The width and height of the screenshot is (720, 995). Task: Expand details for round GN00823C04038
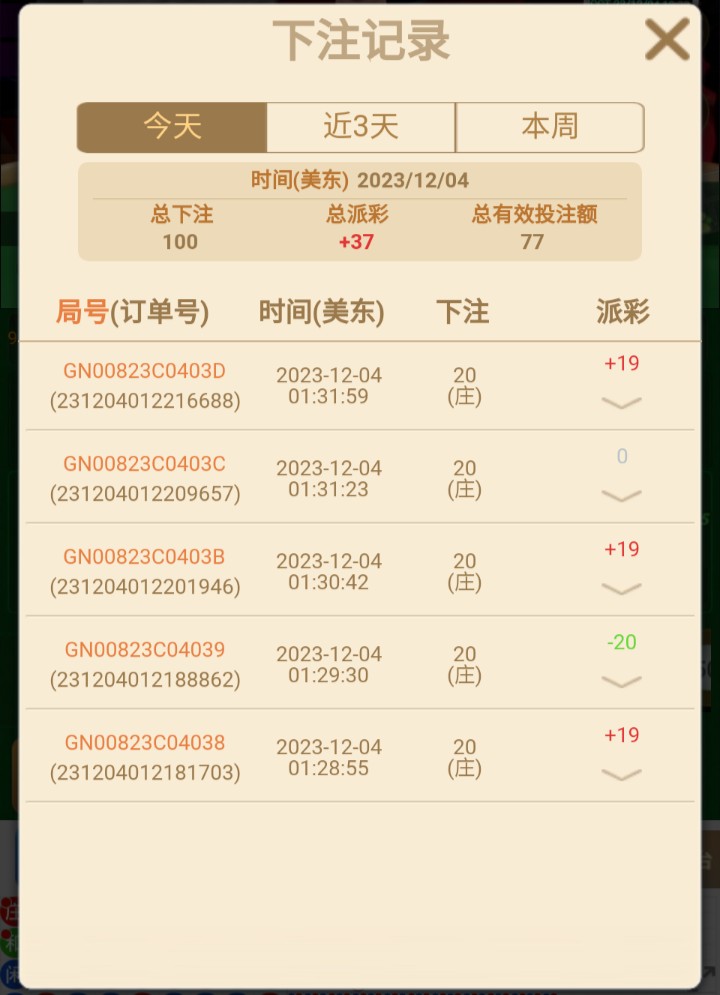[x=621, y=775]
